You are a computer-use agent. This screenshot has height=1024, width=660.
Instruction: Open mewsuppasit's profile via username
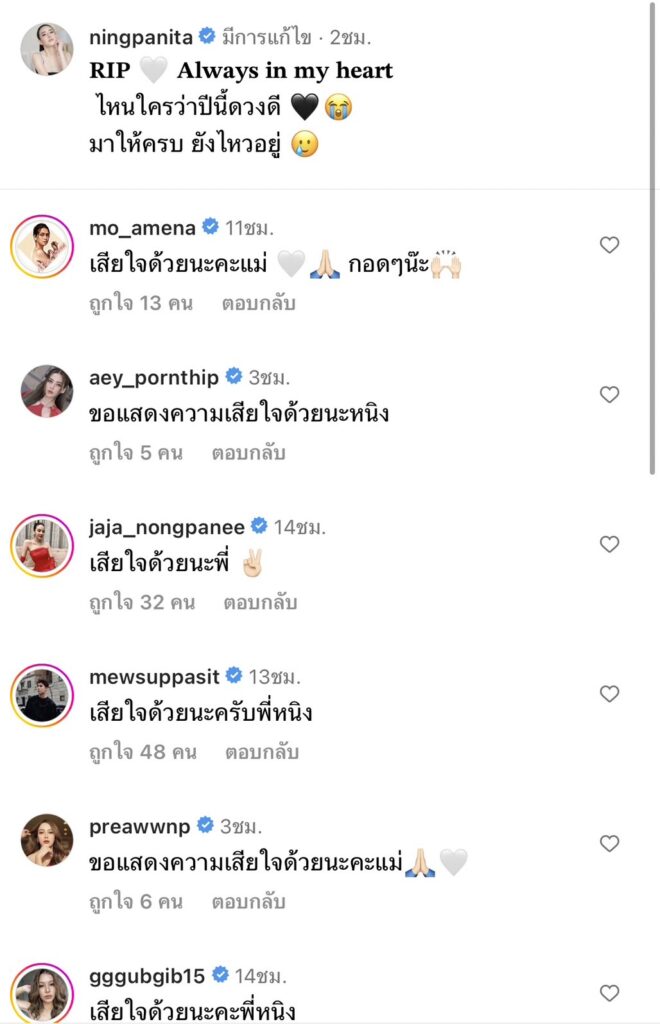pyautogui.click(x=153, y=676)
